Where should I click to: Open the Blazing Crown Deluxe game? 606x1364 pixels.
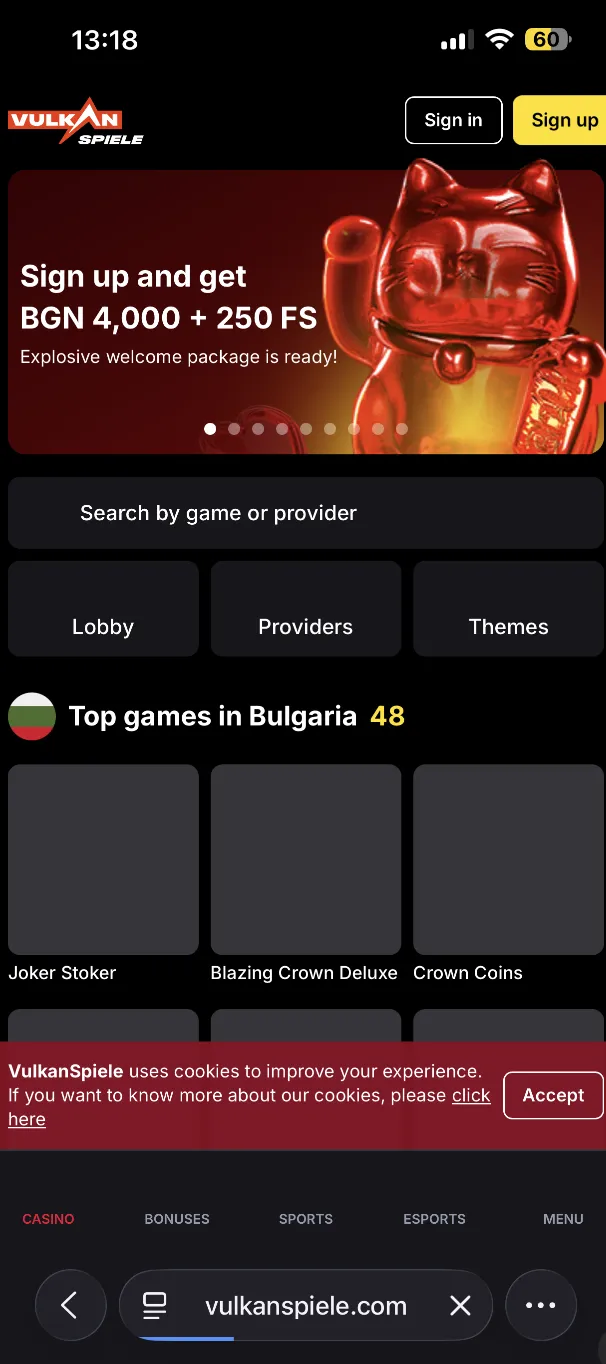pyautogui.click(x=305, y=860)
